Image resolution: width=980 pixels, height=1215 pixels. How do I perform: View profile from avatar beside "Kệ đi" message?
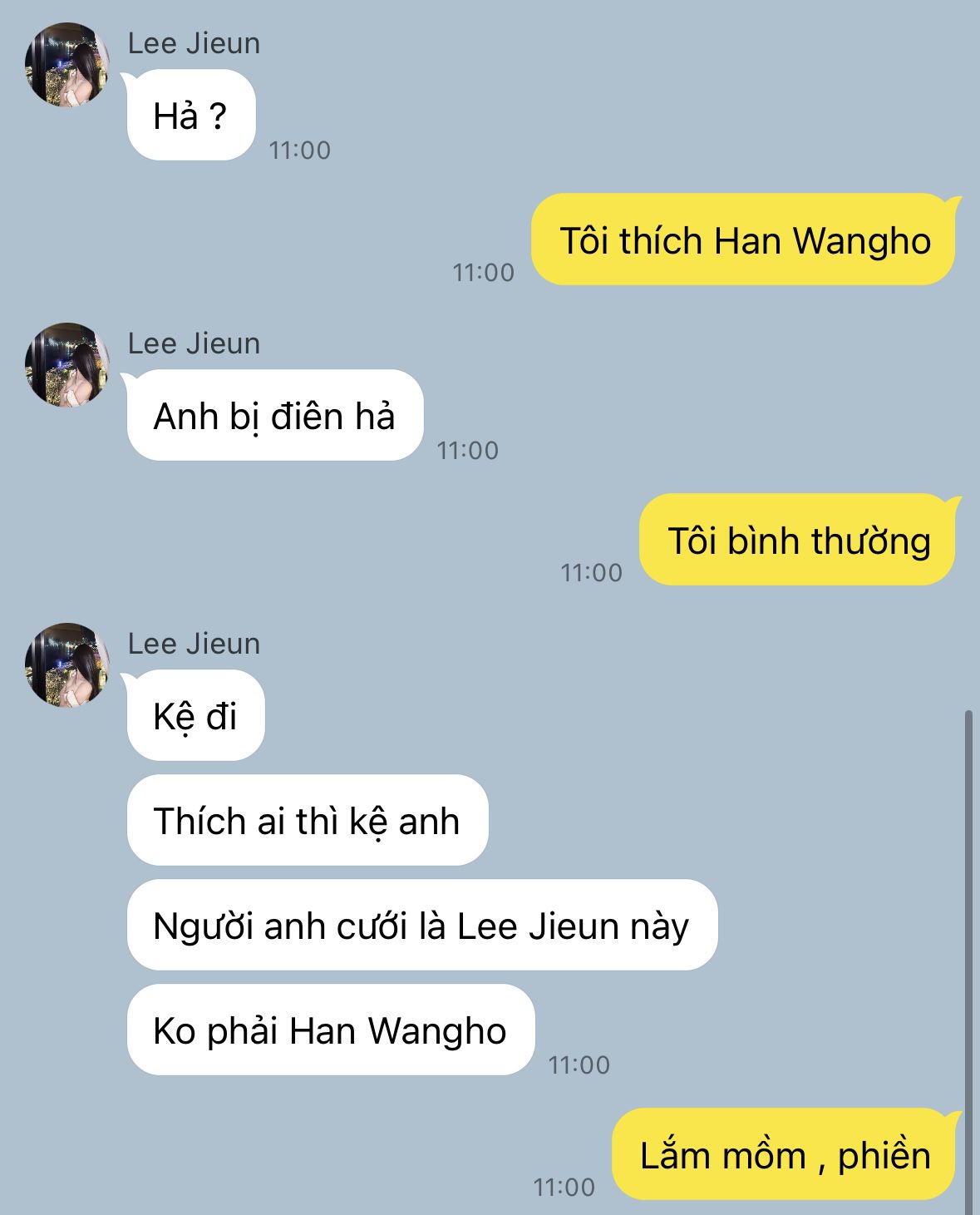tap(66, 665)
